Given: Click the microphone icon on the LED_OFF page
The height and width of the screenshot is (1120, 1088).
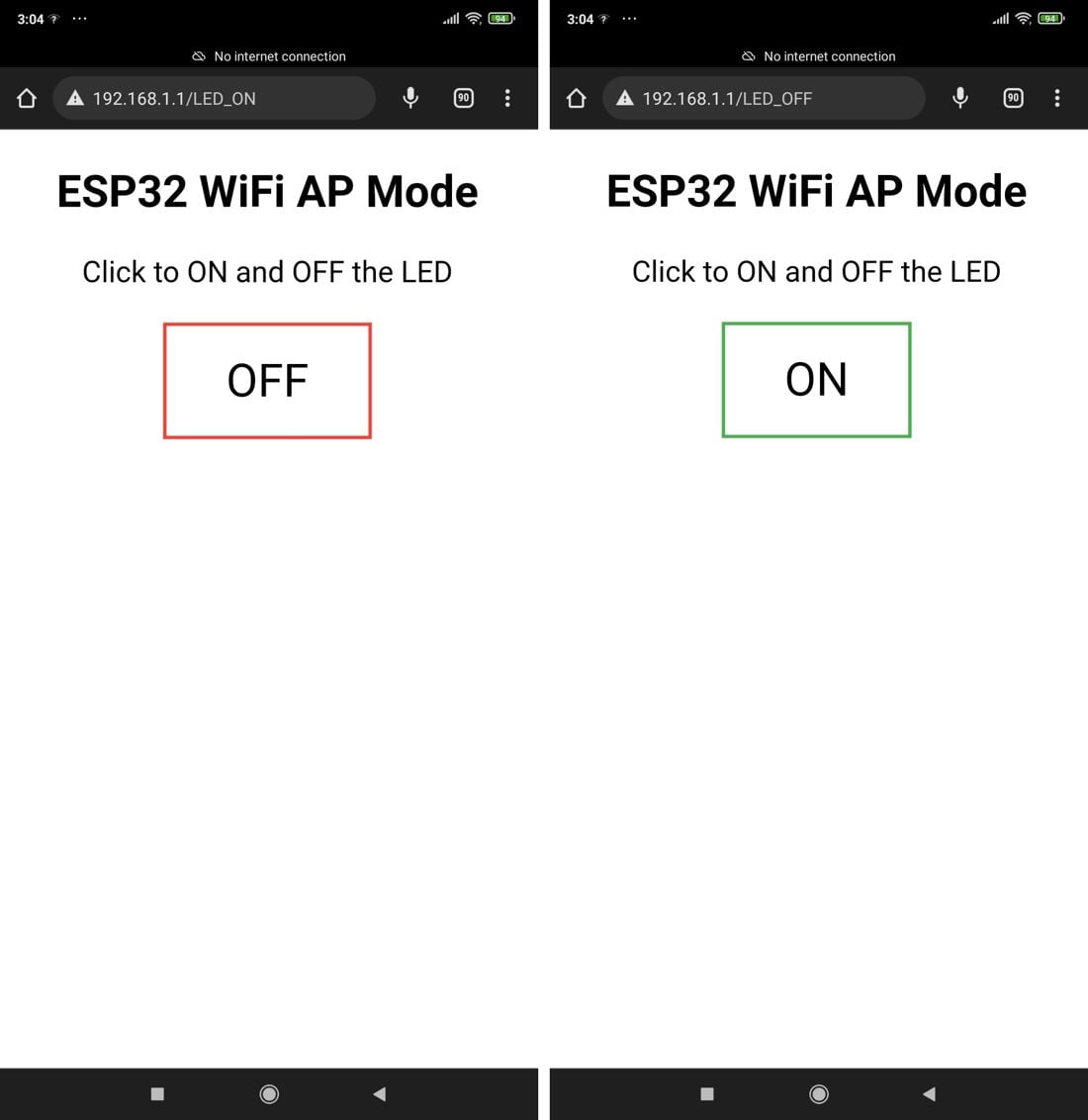Looking at the screenshot, I should [959, 98].
